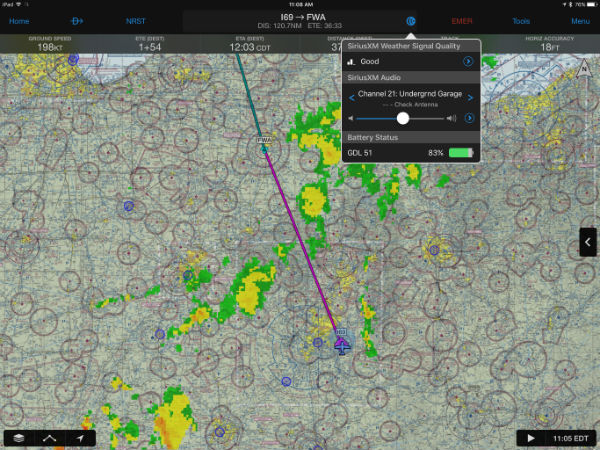Open the flight path drawing tool
The height and width of the screenshot is (450, 600).
pyautogui.click(x=49, y=438)
